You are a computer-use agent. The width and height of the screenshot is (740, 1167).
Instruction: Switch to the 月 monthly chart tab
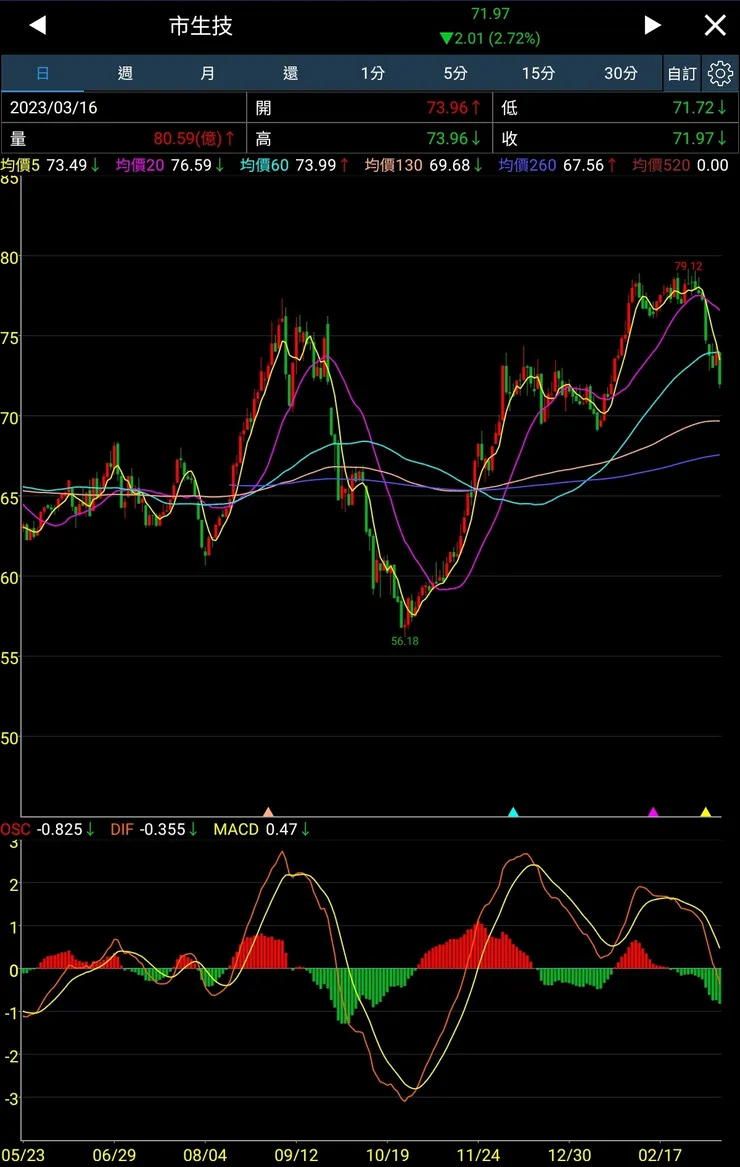[207, 73]
